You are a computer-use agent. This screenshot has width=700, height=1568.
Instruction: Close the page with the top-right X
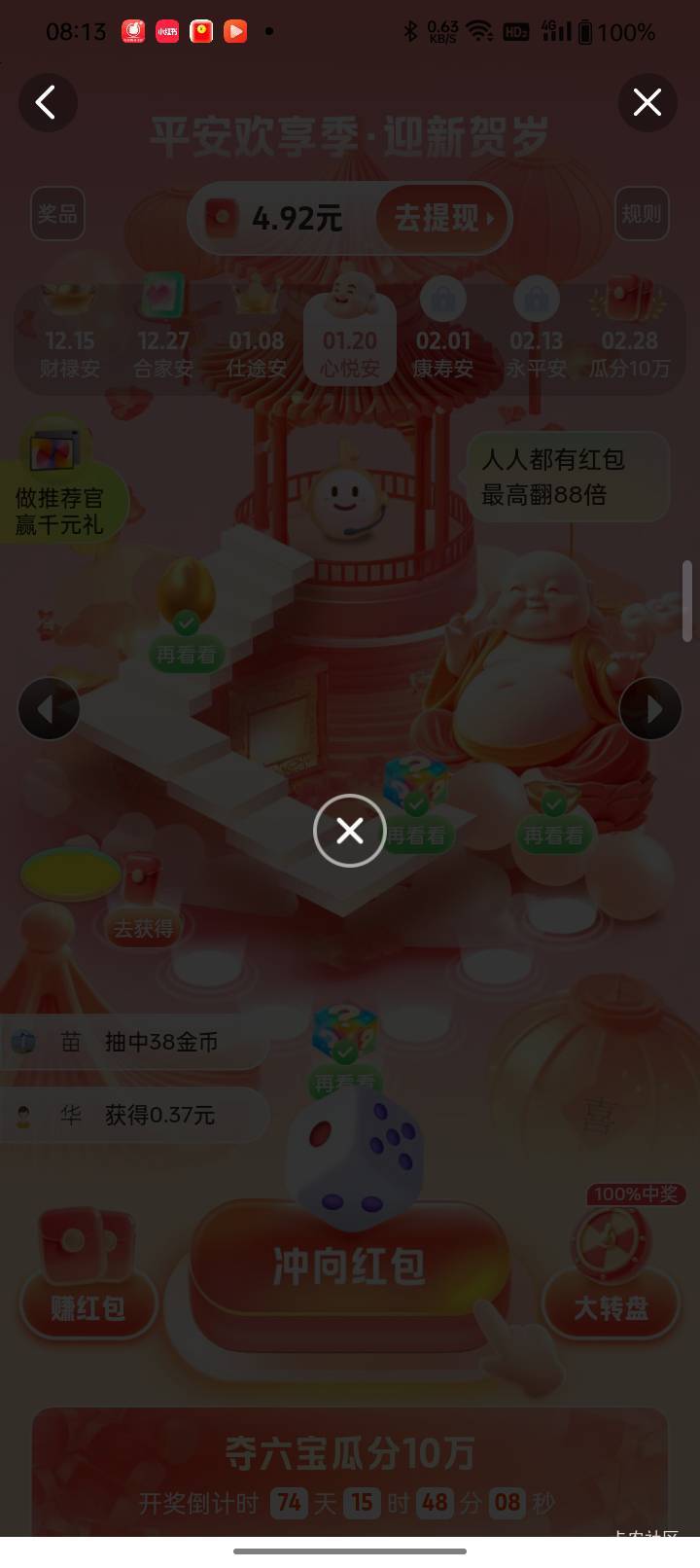coord(648,102)
